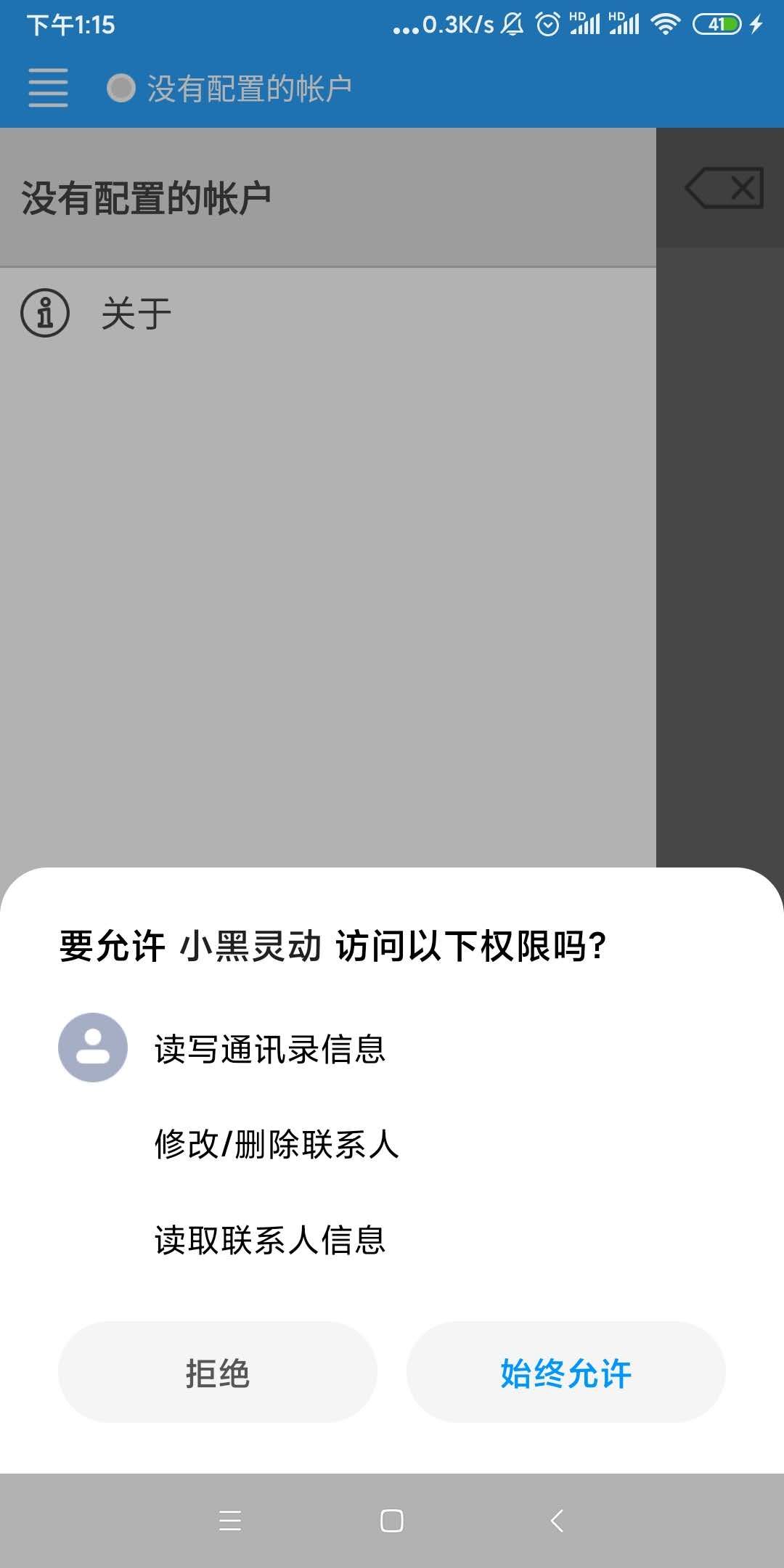Expand the 修改/删除联系人 permission item
The width and height of the screenshot is (784, 1568).
(276, 1145)
